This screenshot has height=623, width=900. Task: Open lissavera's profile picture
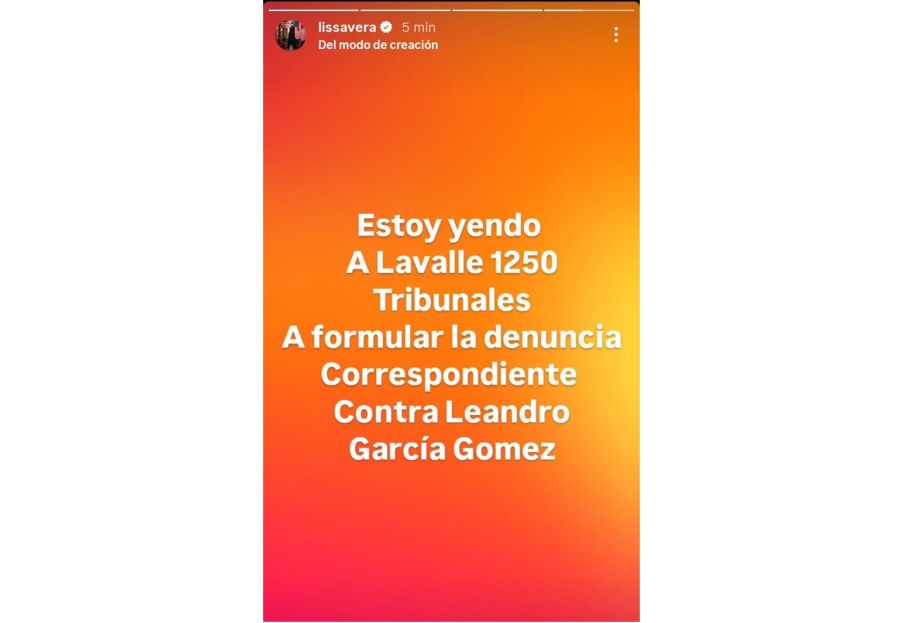click(290, 35)
